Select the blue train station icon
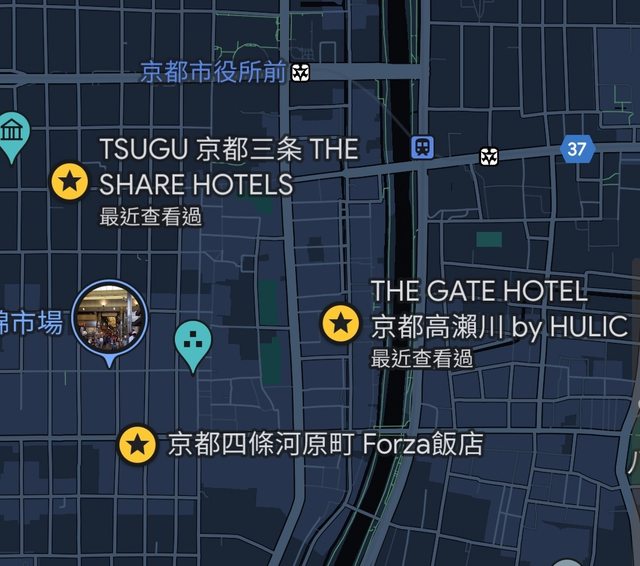The width and height of the screenshot is (640, 566). [x=423, y=148]
